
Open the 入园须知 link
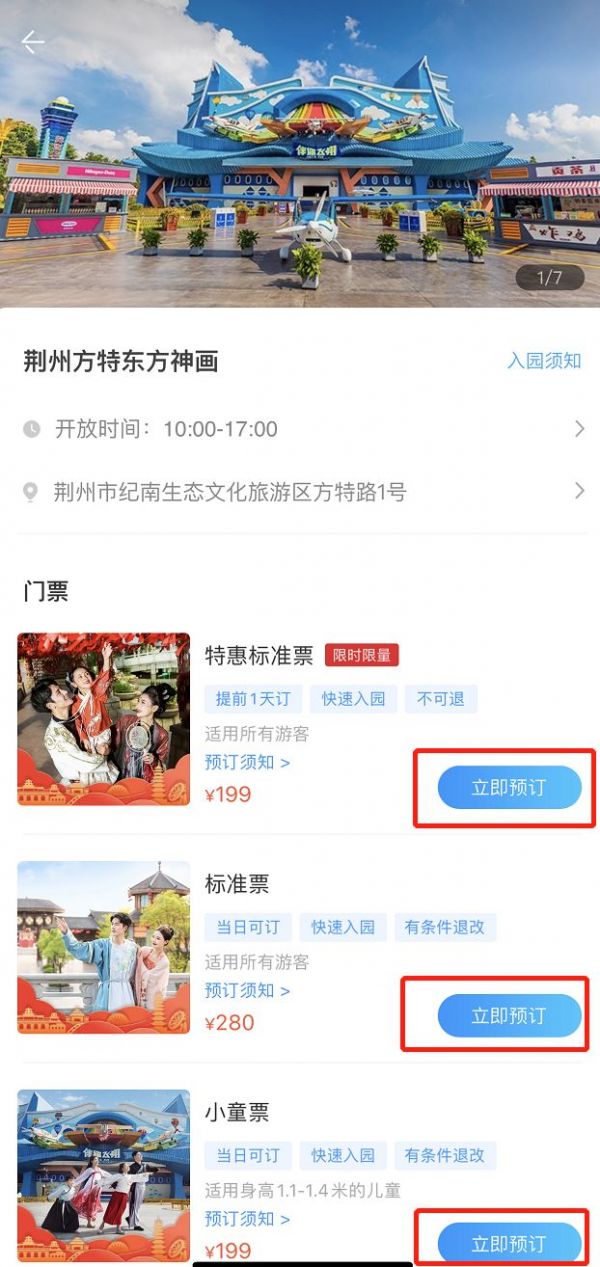543,361
